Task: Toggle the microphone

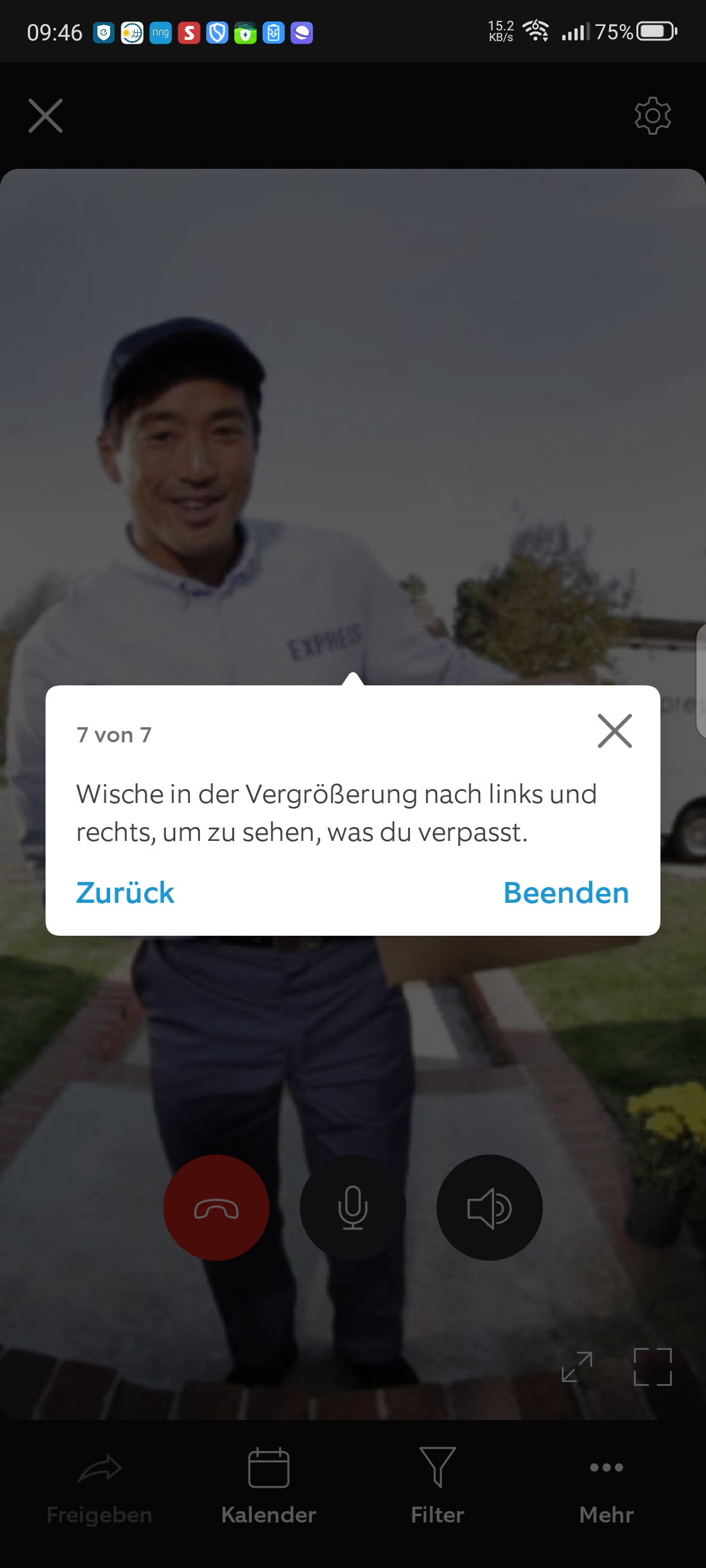Action: [x=353, y=1208]
